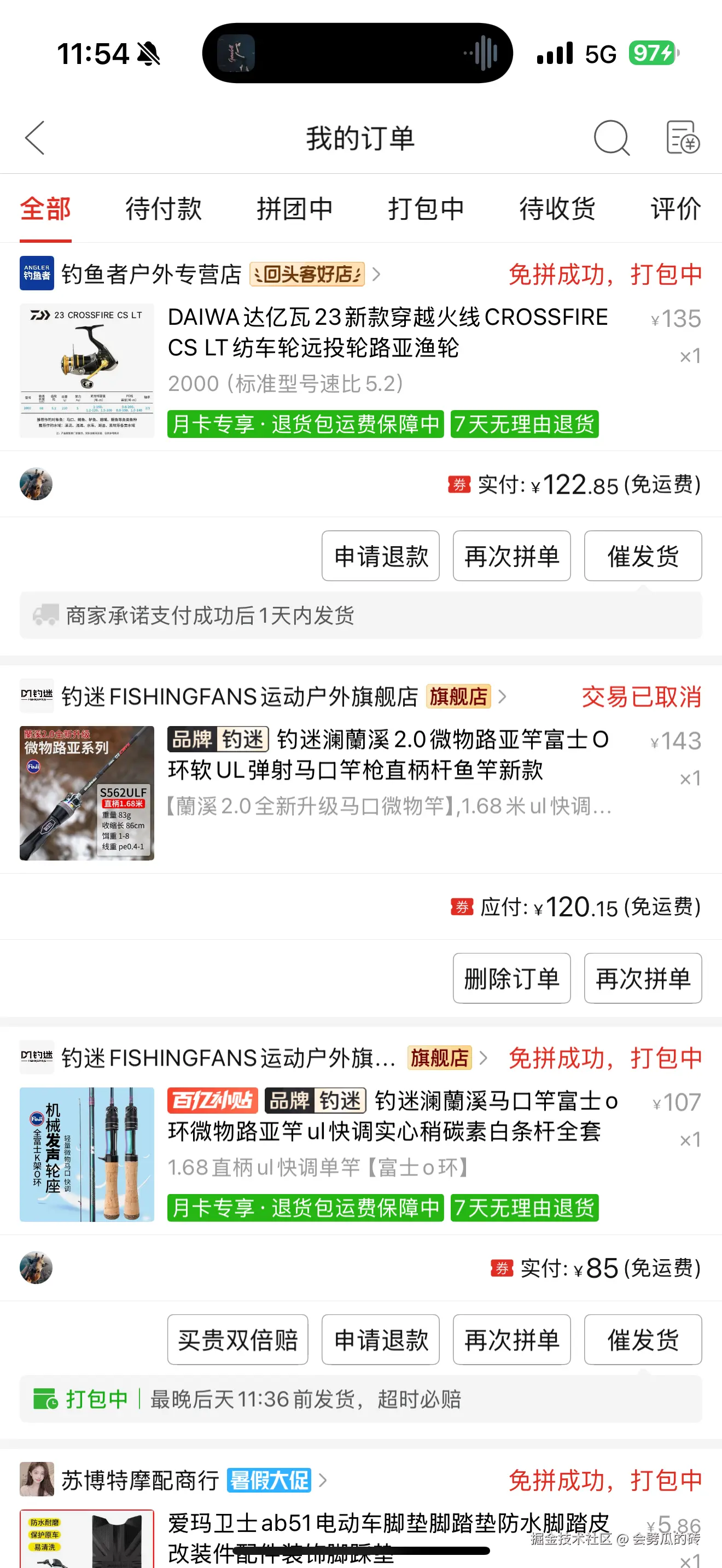Select the 回头客好店 store badge

click(306, 274)
